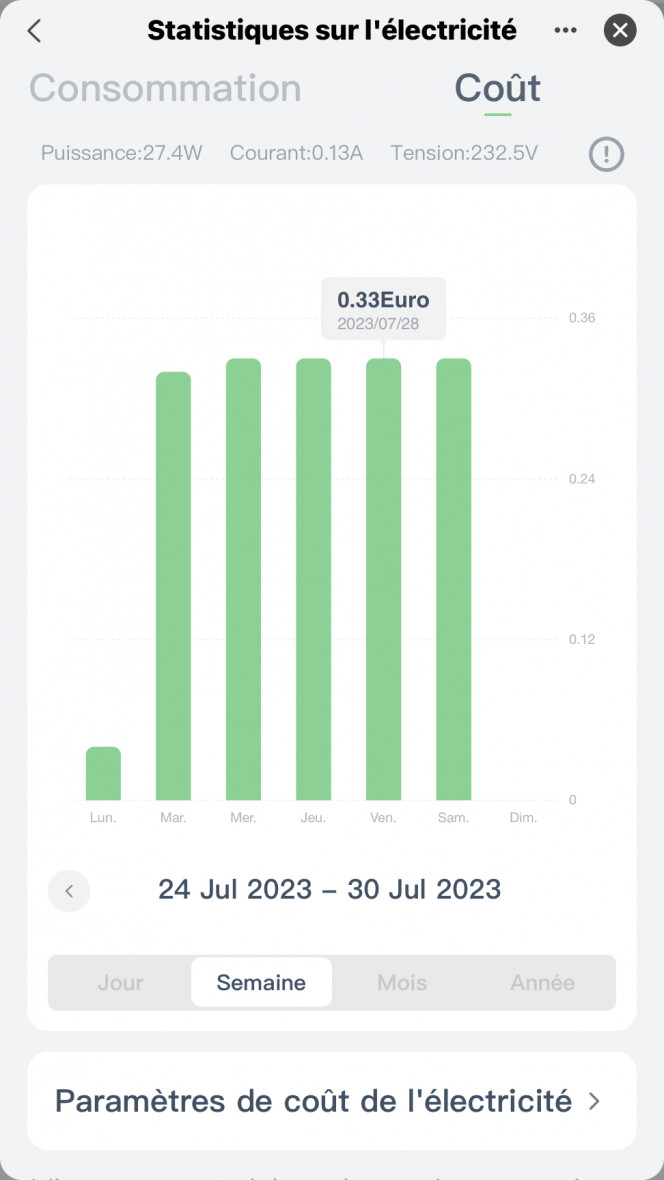Tap Tuesday's (Mar.) cost bar
Image resolution: width=664 pixels, height=1180 pixels.
(x=173, y=585)
